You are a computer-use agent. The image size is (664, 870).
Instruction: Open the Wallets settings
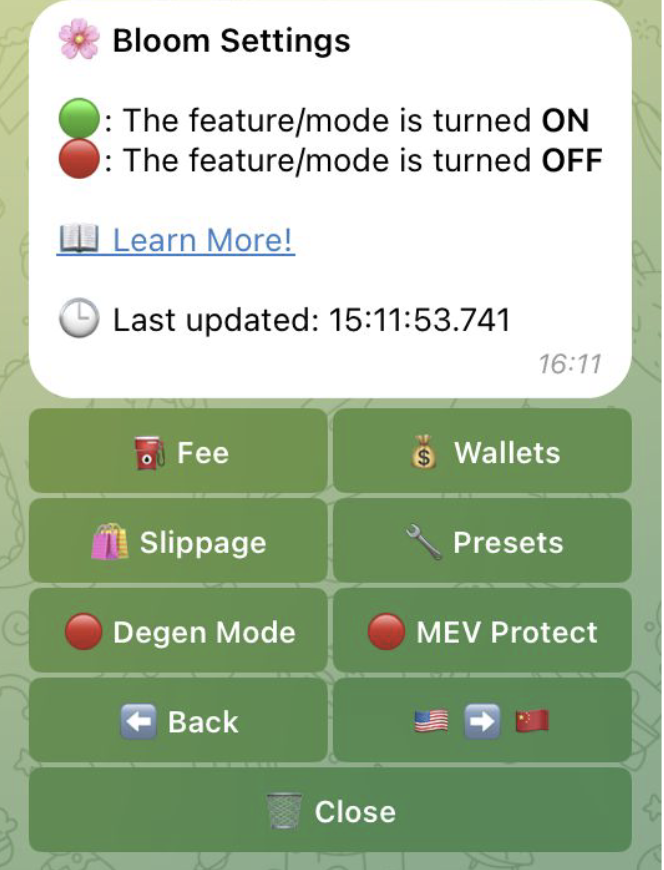[482, 452]
